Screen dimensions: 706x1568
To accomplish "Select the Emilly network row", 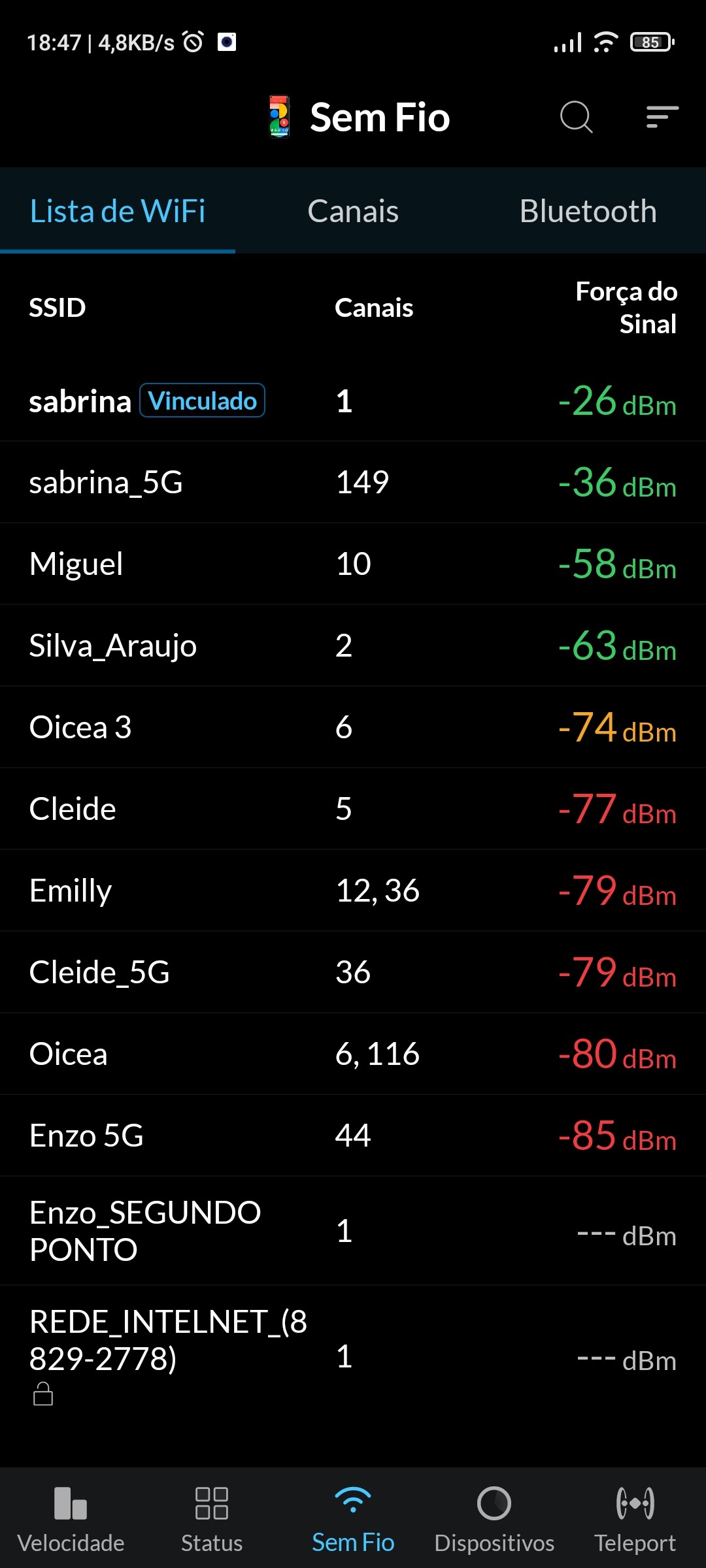I will pos(353,890).
